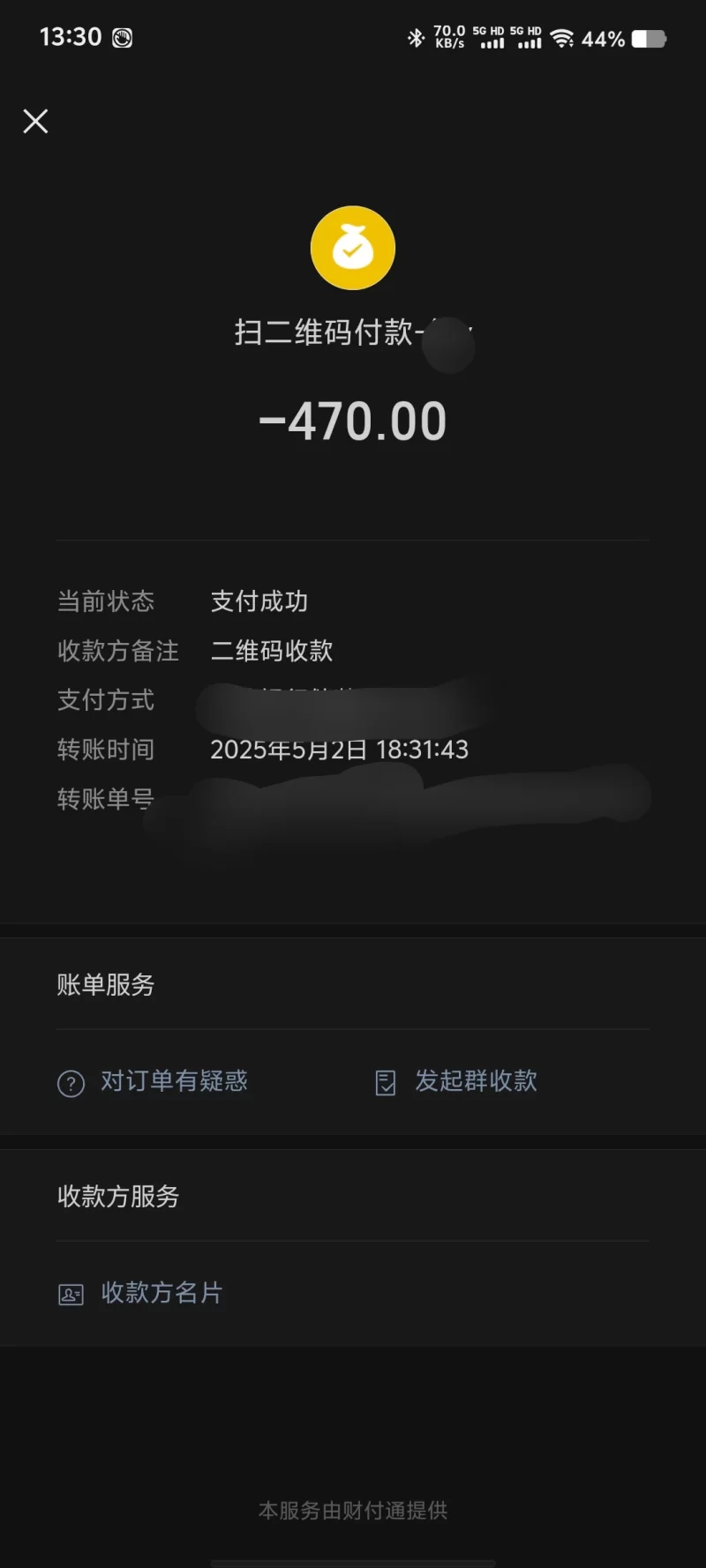
Task: Tap the 支付成功 status text
Action: (259, 601)
